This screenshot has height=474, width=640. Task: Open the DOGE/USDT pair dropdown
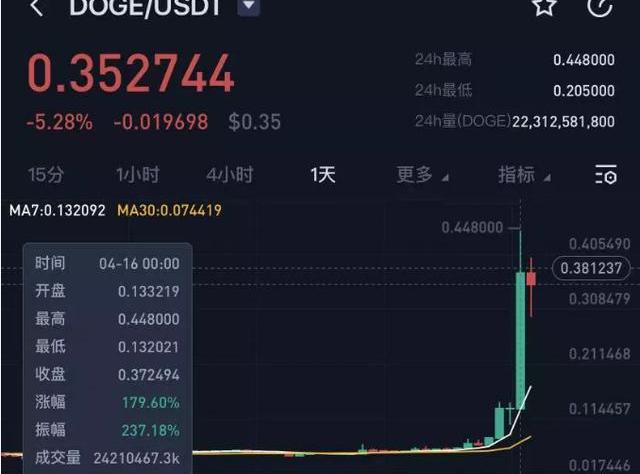pyautogui.click(x=250, y=8)
